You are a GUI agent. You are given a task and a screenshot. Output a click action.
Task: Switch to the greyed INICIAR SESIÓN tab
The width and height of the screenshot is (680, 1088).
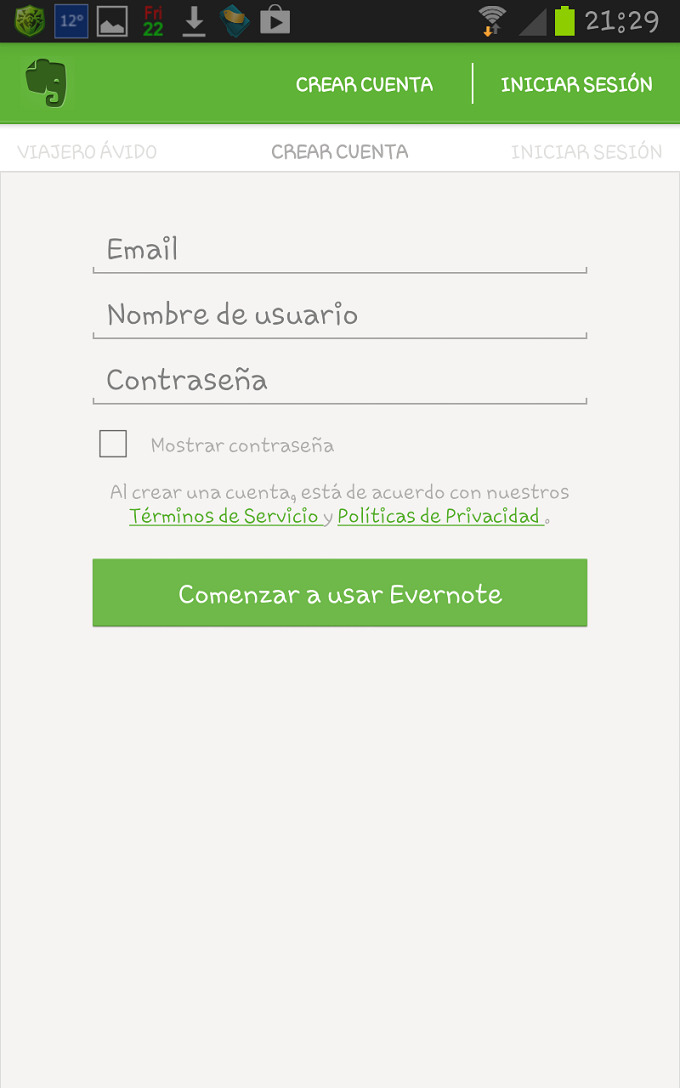click(586, 152)
